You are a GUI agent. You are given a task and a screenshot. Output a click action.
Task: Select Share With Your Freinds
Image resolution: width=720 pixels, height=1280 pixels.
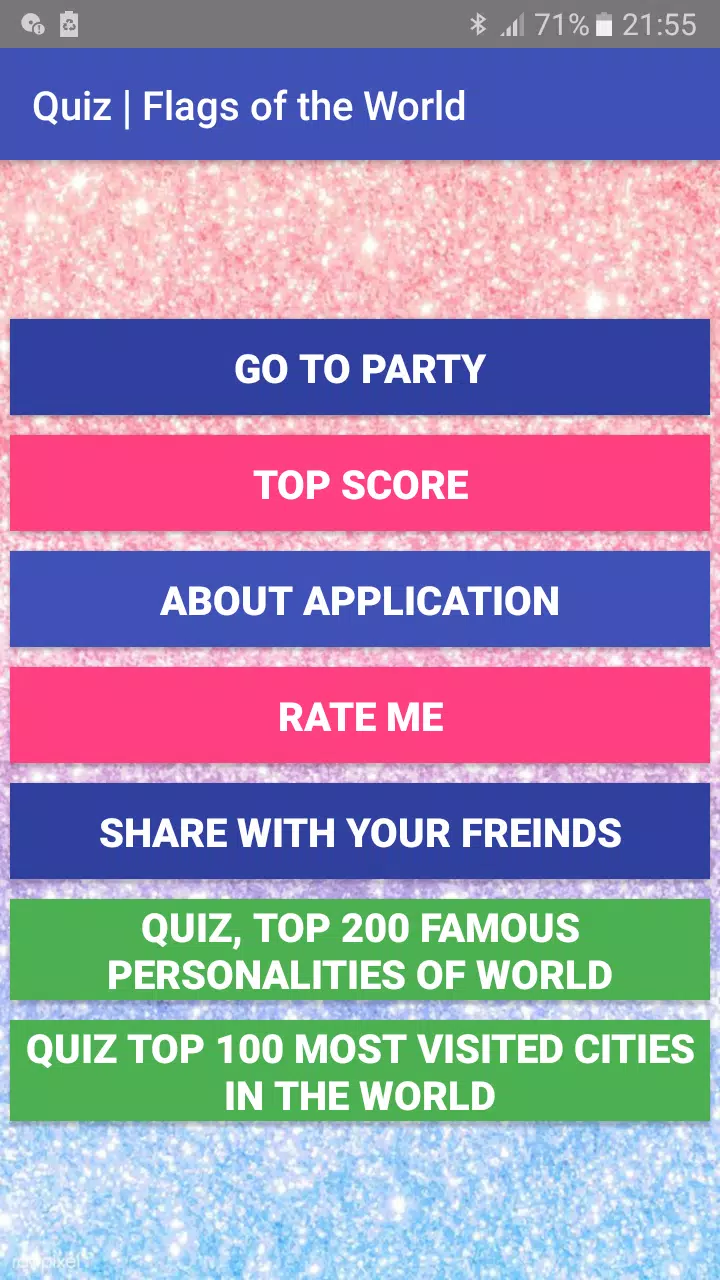click(360, 832)
